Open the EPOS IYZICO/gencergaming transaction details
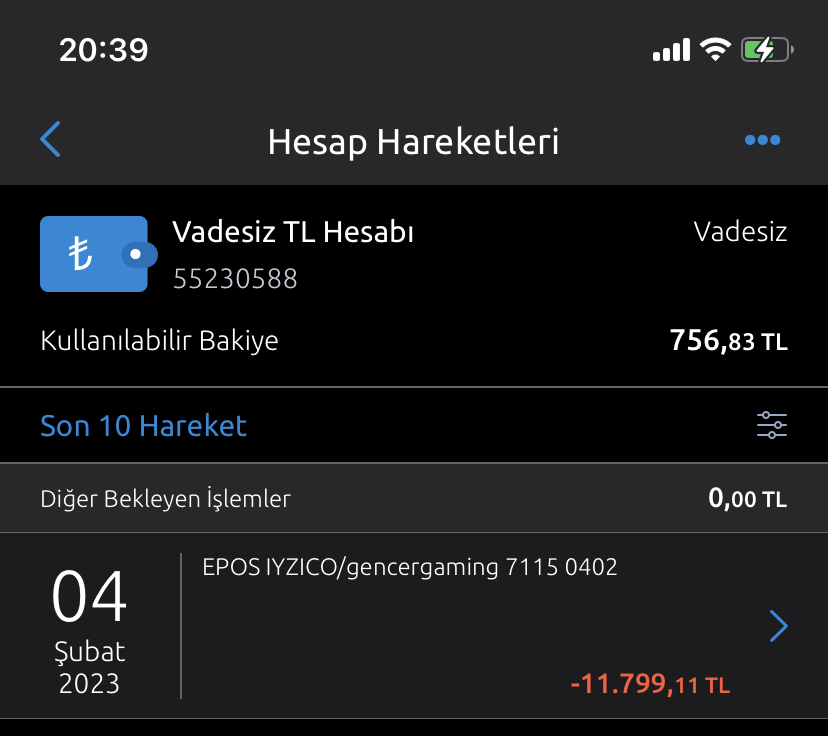Viewport: 828px width, 736px height. pos(414,626)
